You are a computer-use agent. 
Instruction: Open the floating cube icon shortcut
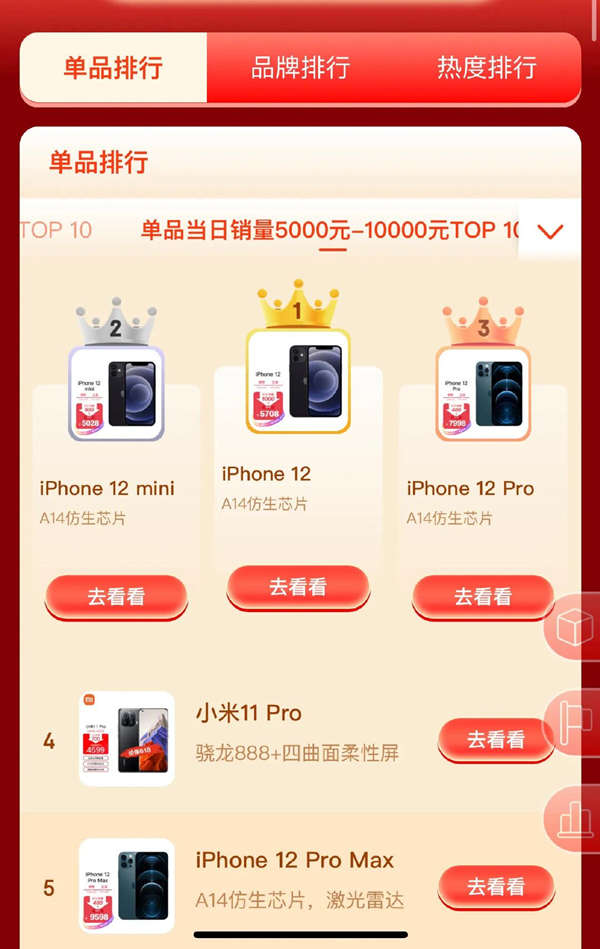tap(574, 627)
